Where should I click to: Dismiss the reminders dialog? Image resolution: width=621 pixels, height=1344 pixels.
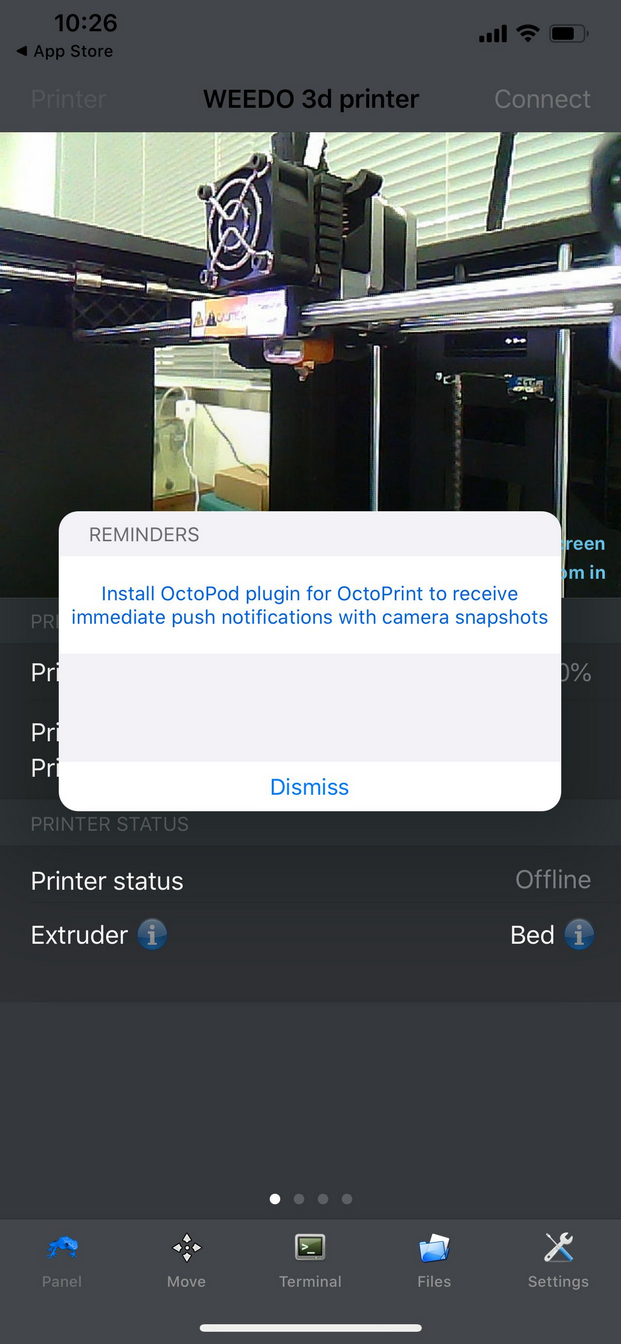pos(309,787)
